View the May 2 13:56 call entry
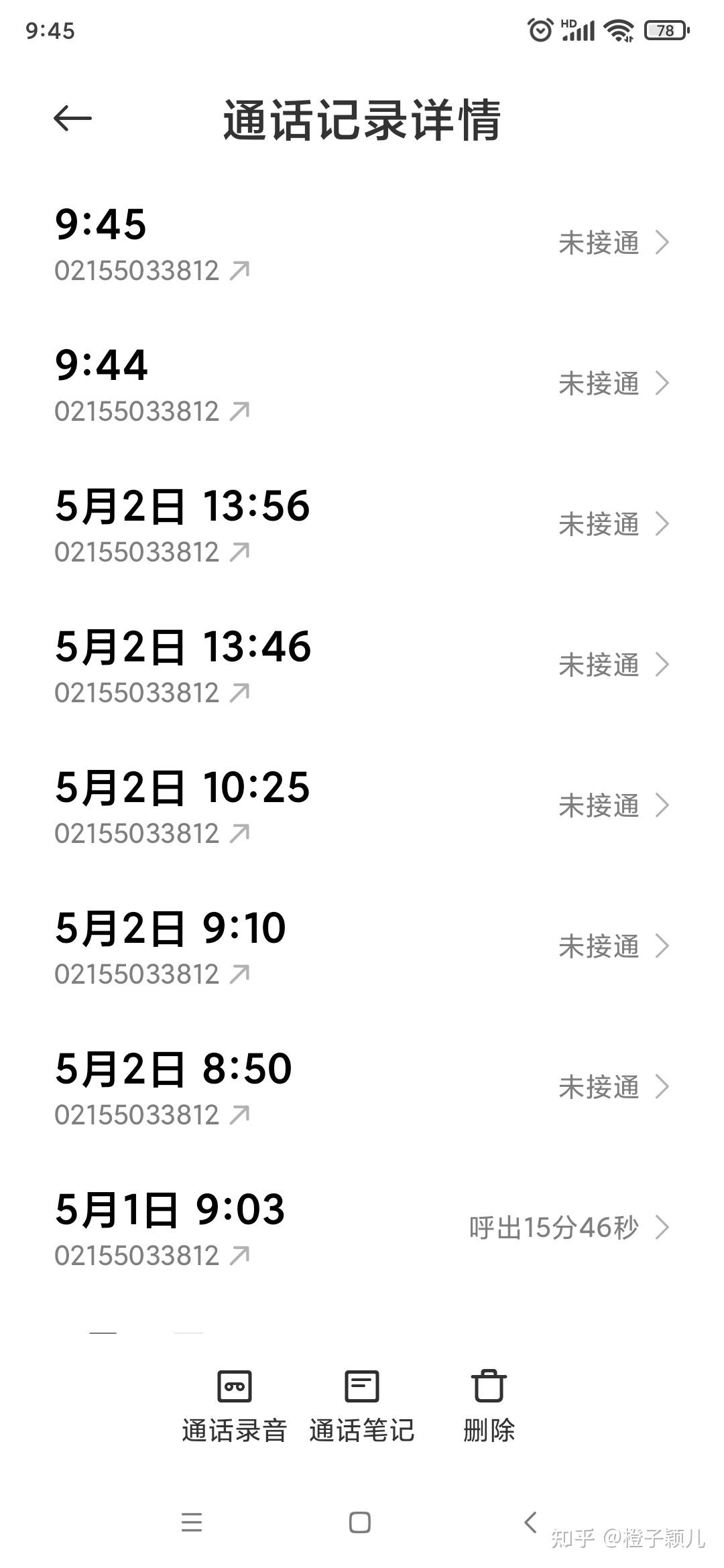This screenshot has height=1568, width=724. [362, 525]
